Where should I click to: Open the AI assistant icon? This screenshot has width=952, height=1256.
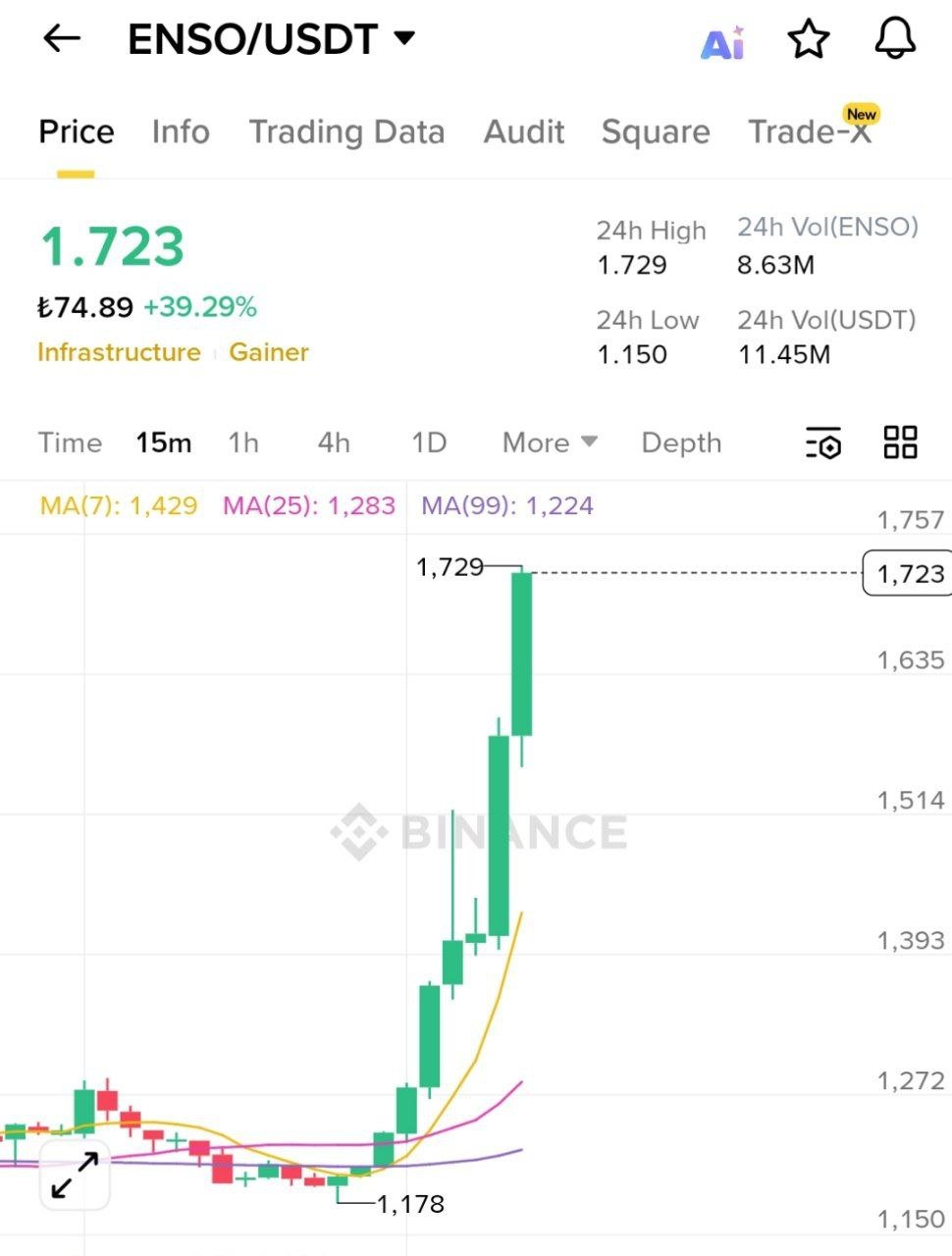click(x=722, y=42)
